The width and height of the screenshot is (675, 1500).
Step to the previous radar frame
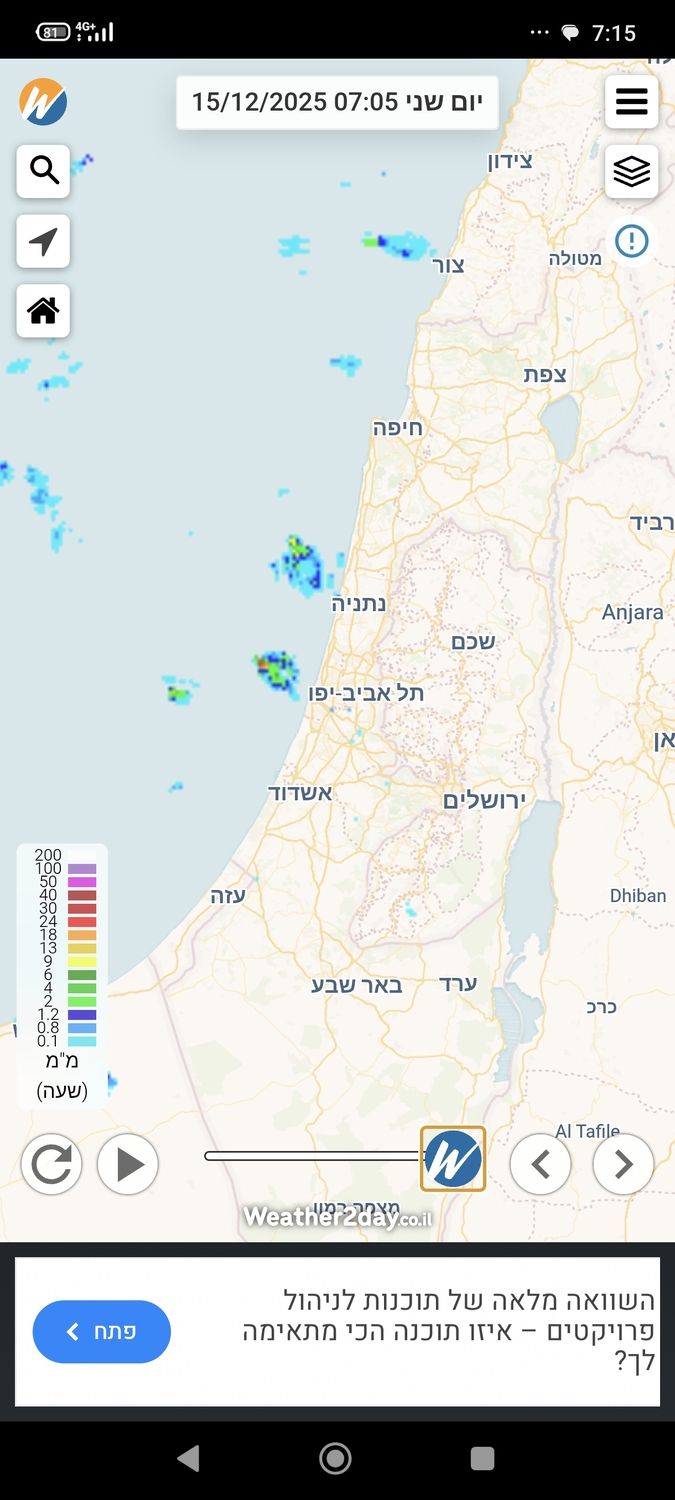pos(541,1164)
